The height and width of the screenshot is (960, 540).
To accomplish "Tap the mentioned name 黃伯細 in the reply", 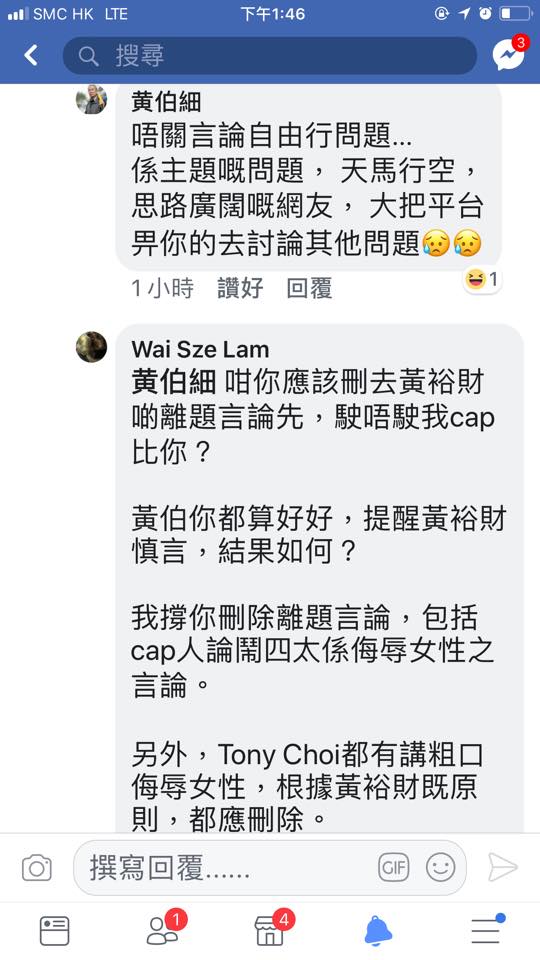I will click(x=173, y=383).
